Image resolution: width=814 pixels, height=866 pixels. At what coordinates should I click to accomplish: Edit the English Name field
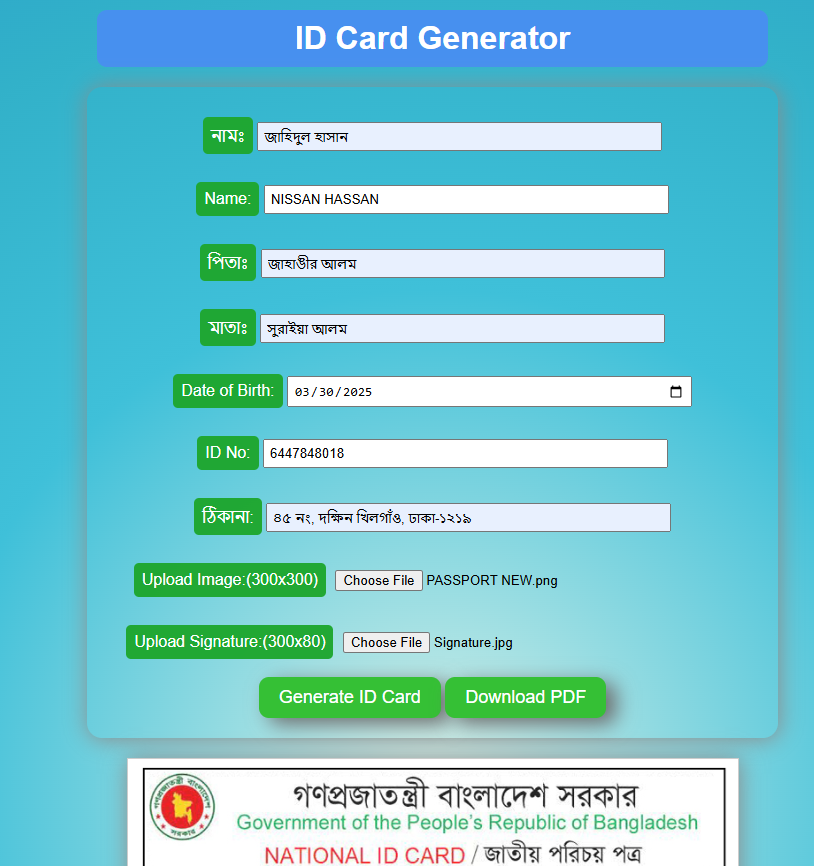pyautogui.click(x=465, y=199)
